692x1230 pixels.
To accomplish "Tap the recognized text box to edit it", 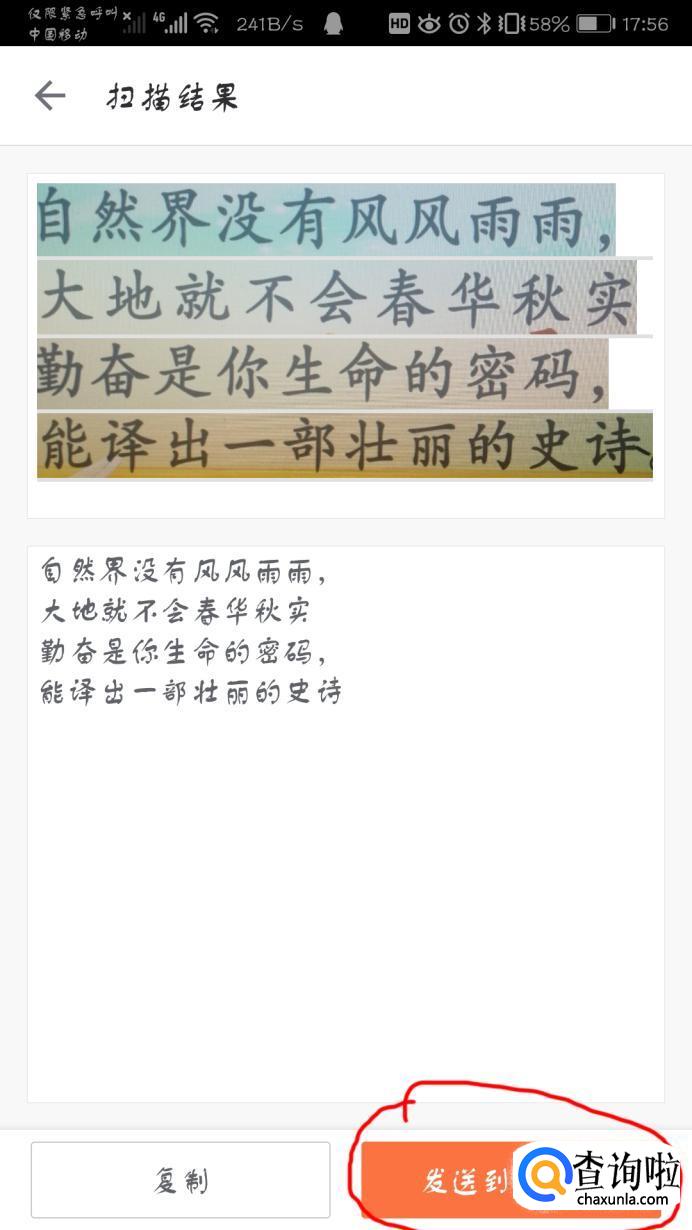I will [x=346, y=824].
